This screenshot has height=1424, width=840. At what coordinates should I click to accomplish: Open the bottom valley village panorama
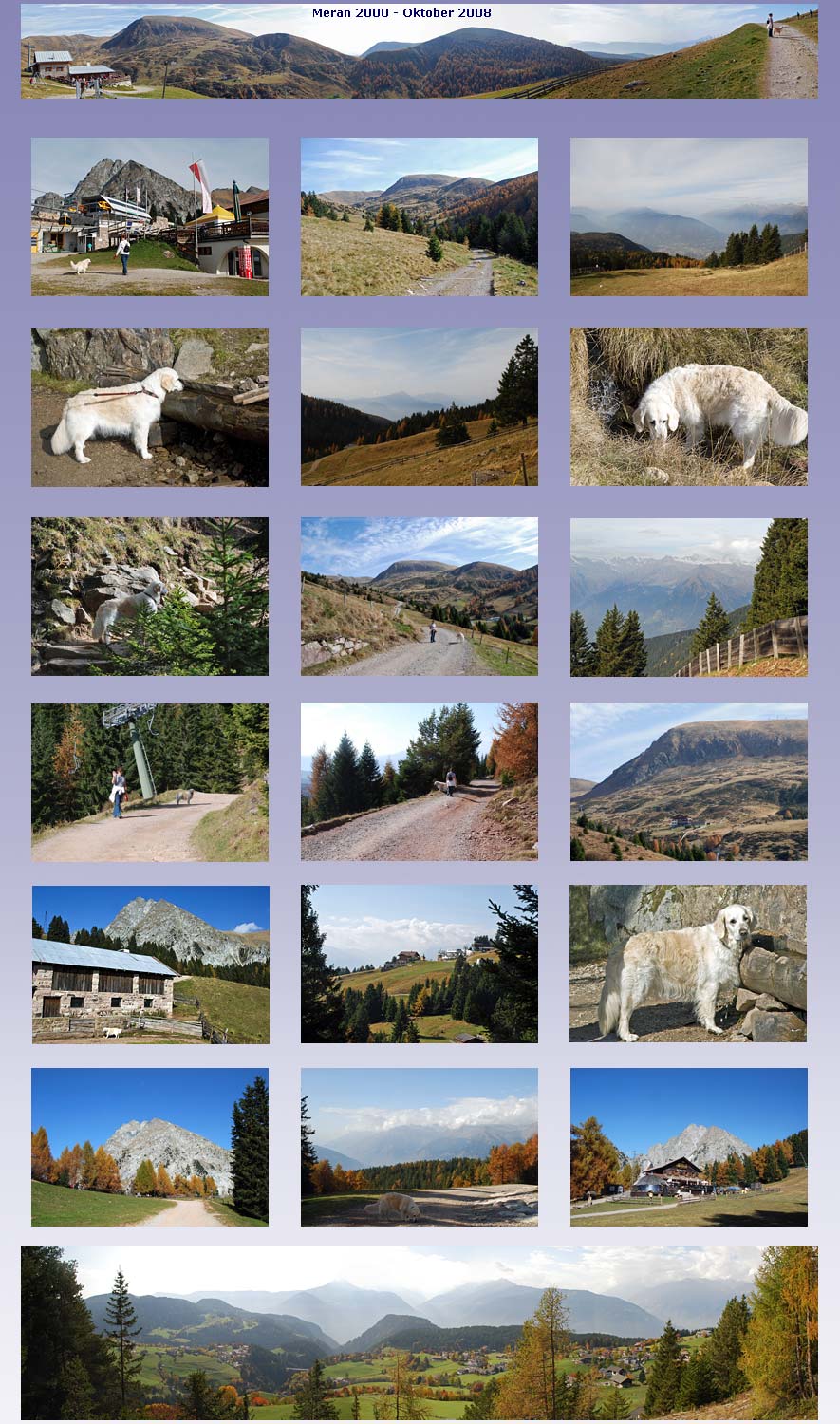click(419, 1332)
